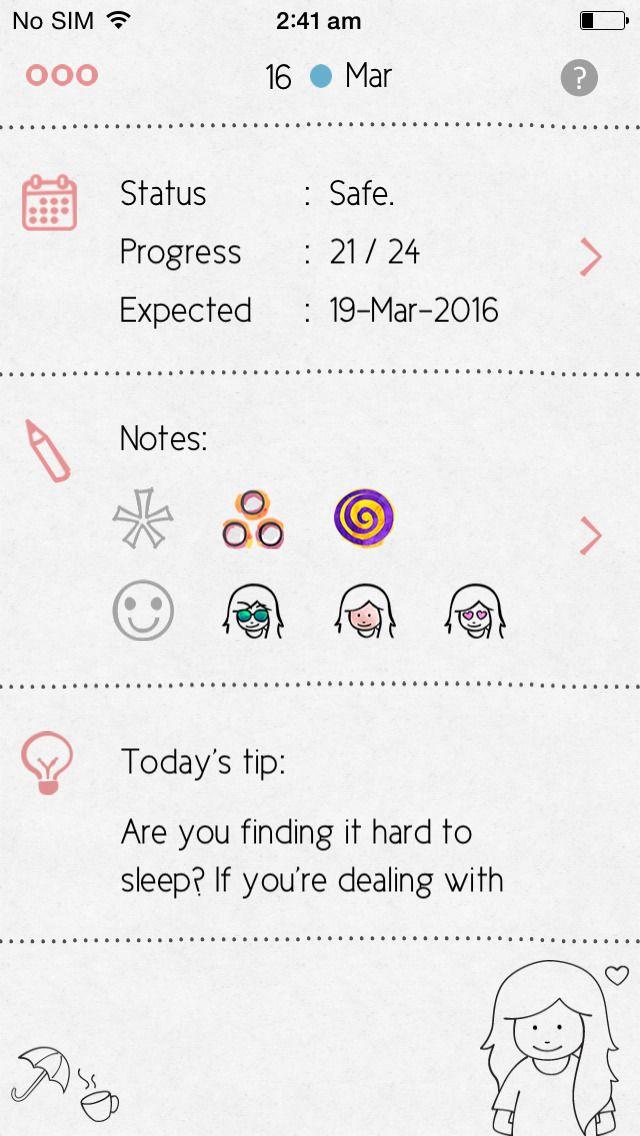Open the three-circles menu icon
Viewport: 640px width, 1136px height.
(62, 75)
